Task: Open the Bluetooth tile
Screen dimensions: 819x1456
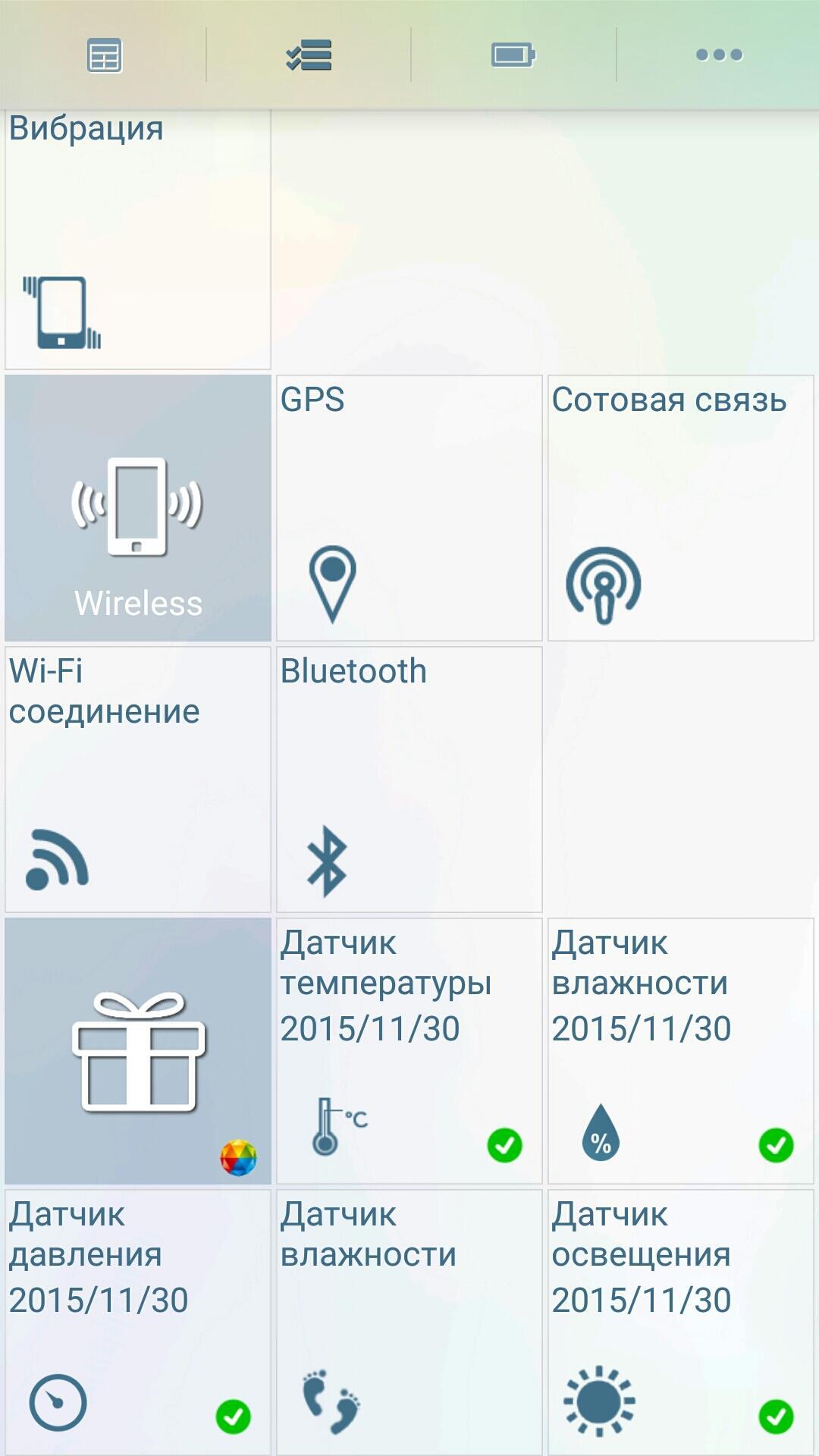Action: pos(409,780)
